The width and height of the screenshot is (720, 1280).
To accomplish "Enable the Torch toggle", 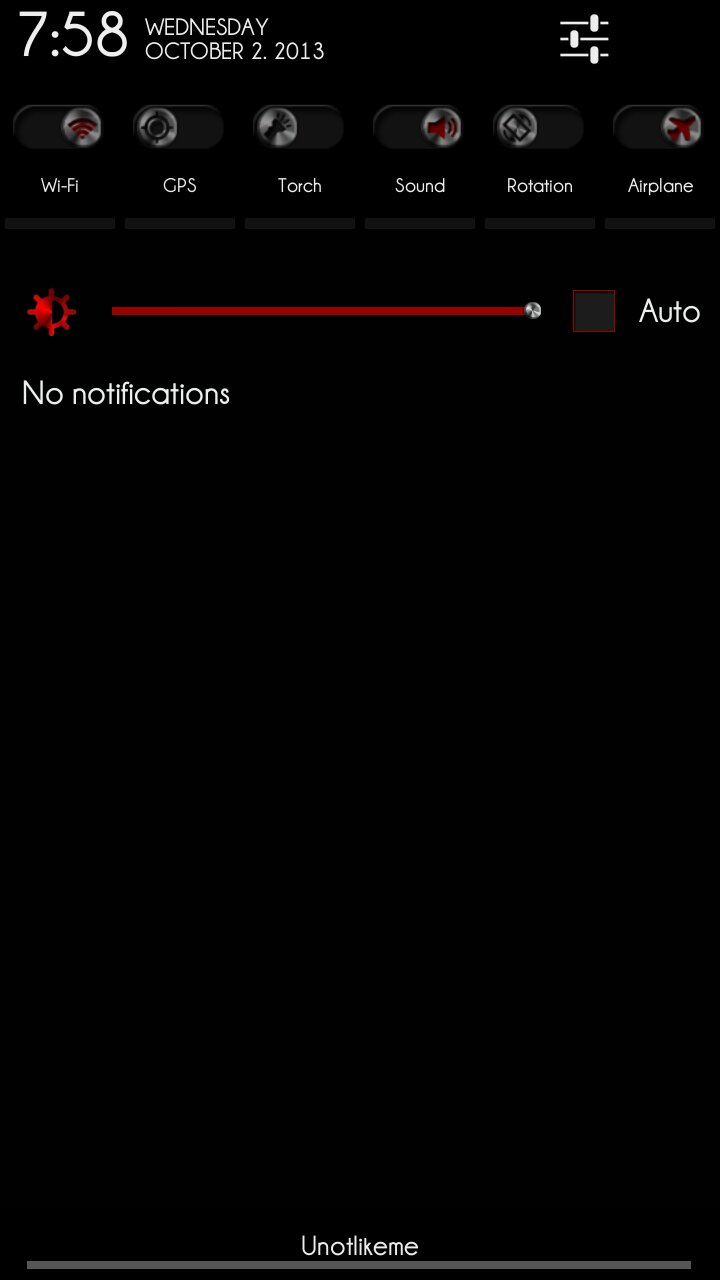I will (299, 128).
